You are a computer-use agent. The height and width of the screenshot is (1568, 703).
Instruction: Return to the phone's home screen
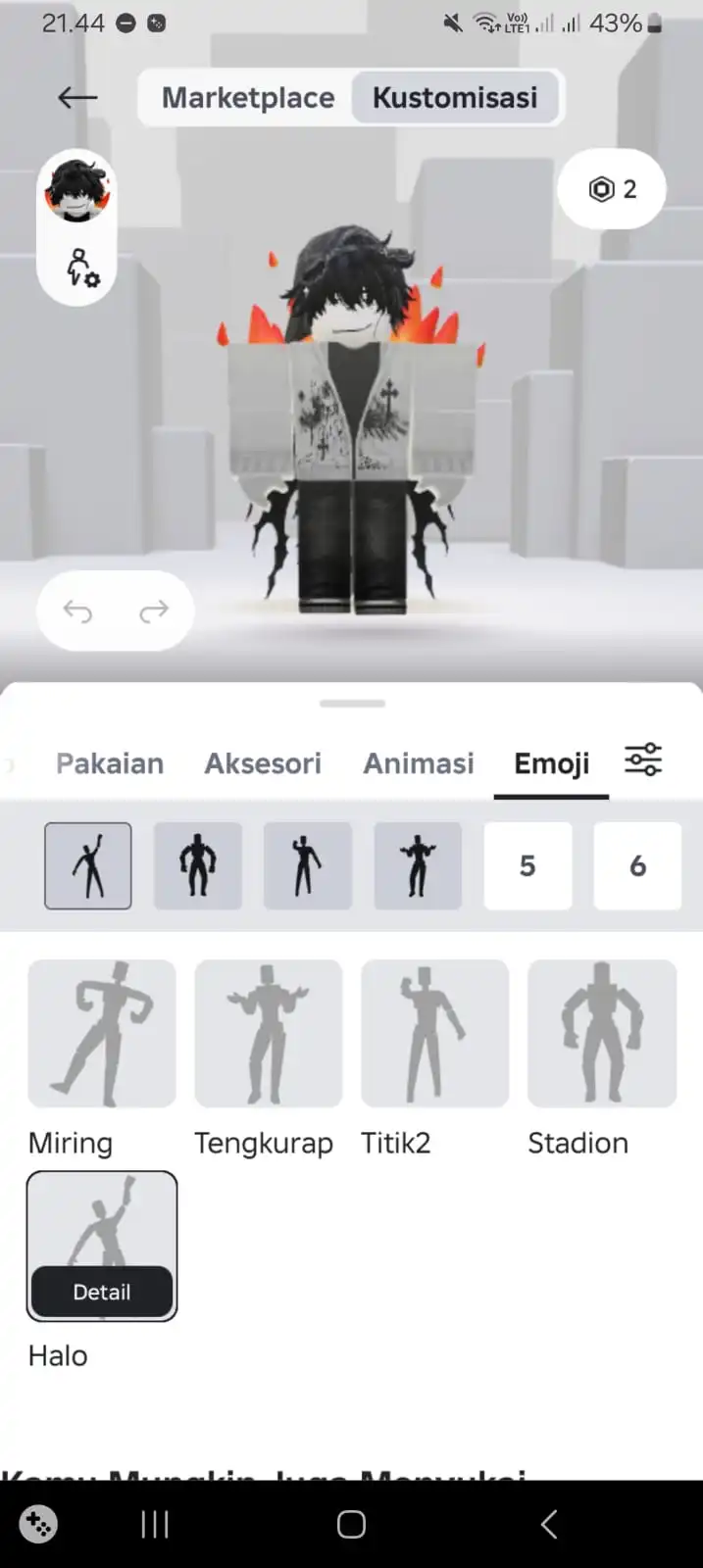point(351,1524)
